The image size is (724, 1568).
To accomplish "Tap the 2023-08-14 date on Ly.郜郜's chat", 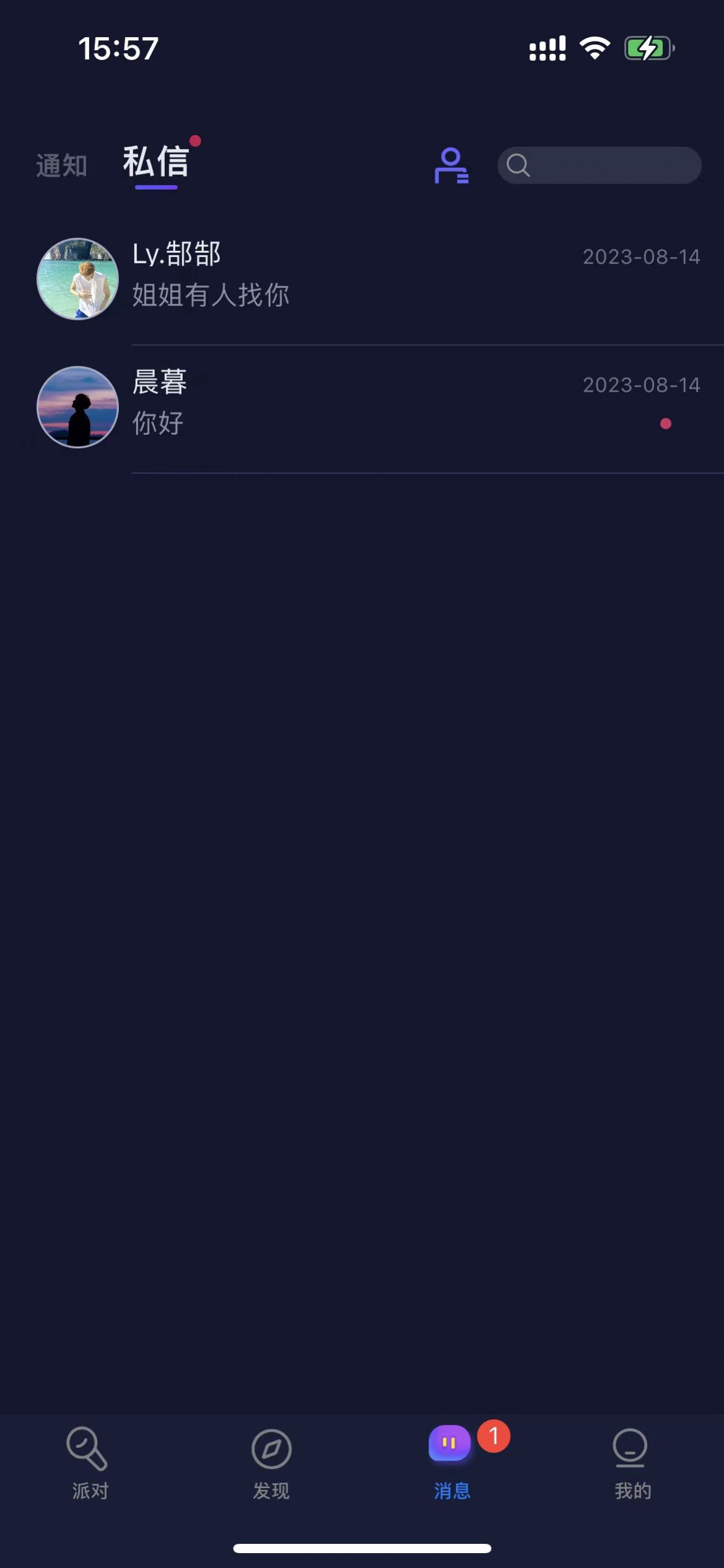I will pos(641,256).
